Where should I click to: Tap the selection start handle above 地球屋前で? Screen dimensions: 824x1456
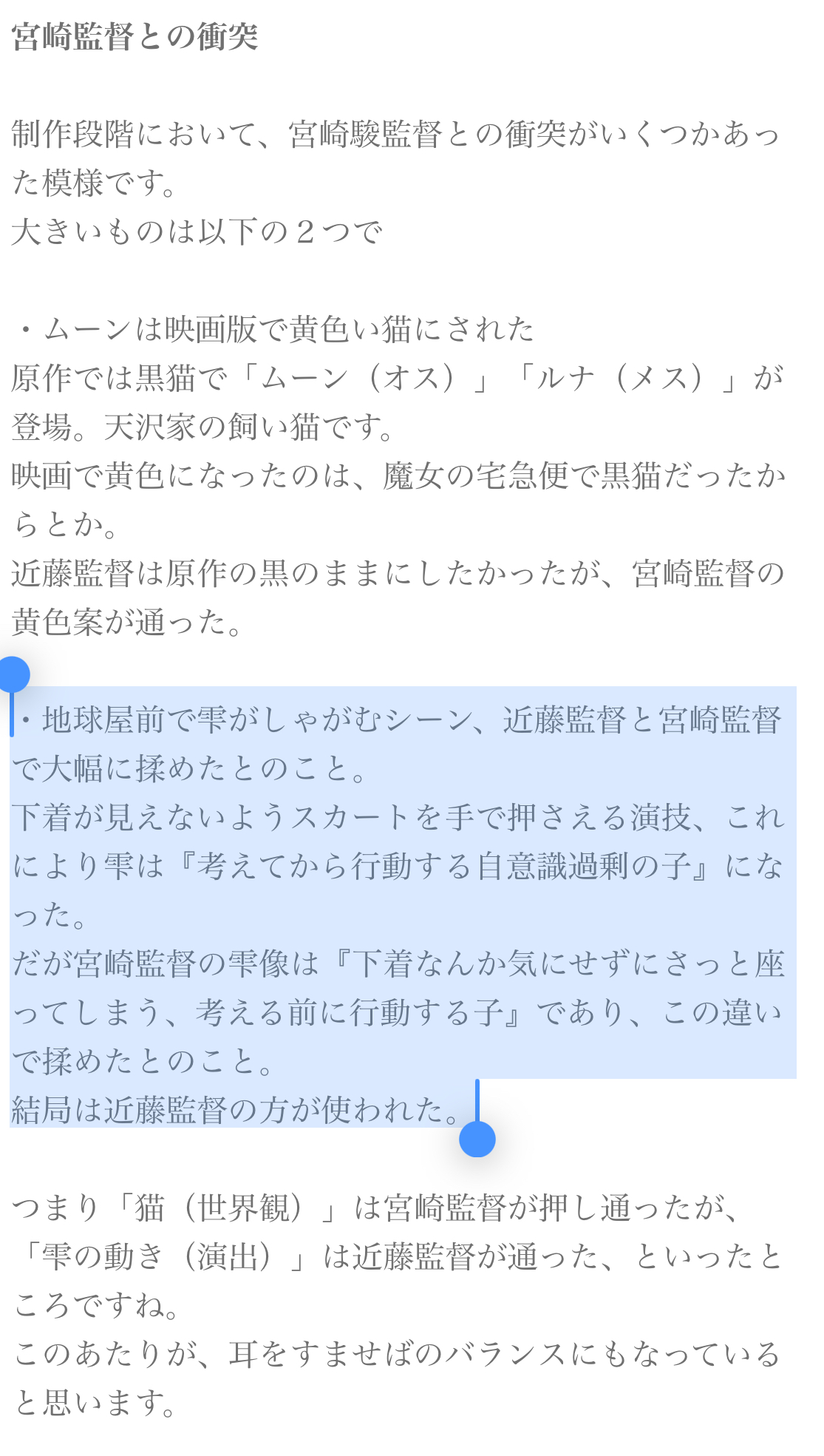(x=13, y=675)
